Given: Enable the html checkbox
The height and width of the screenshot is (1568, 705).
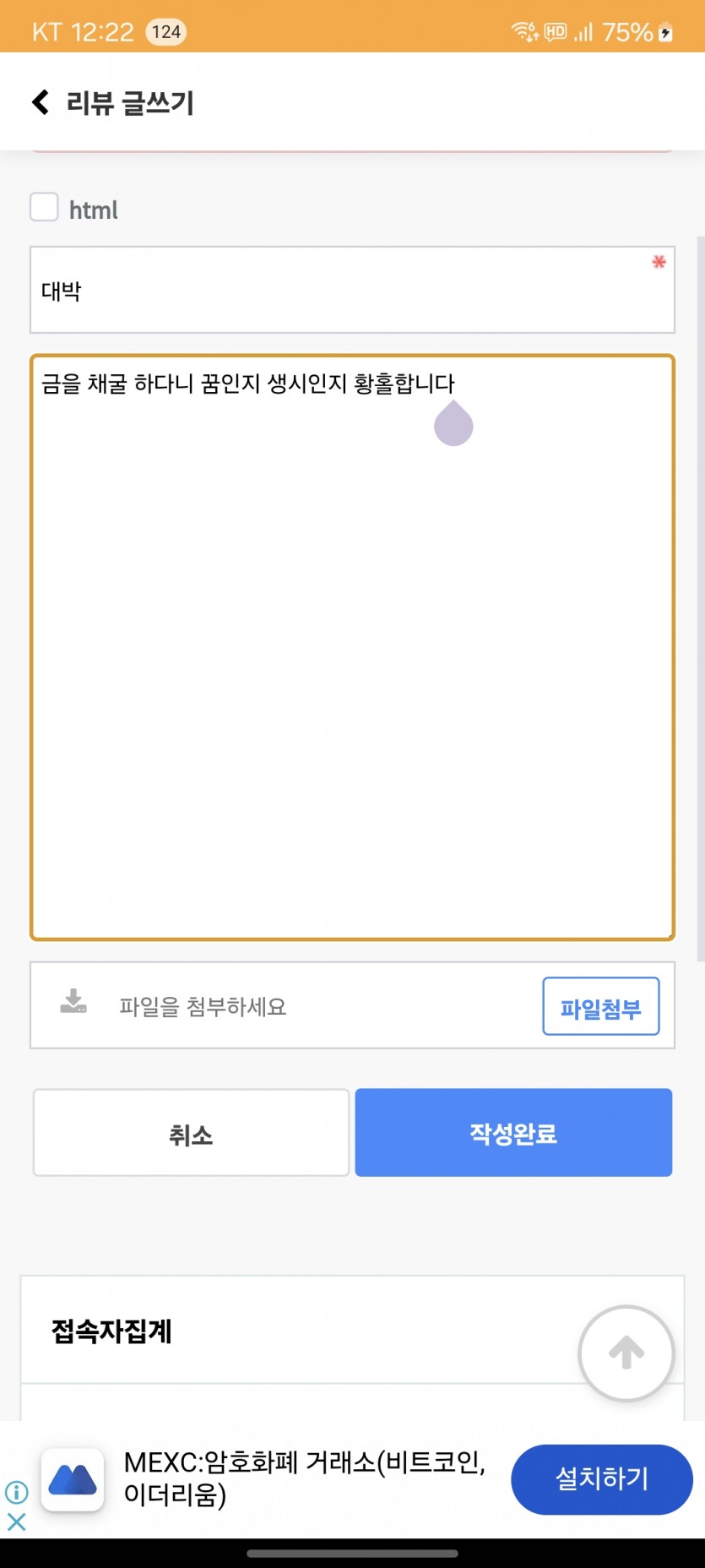Looking at the screenshot, I should (44, 207).
